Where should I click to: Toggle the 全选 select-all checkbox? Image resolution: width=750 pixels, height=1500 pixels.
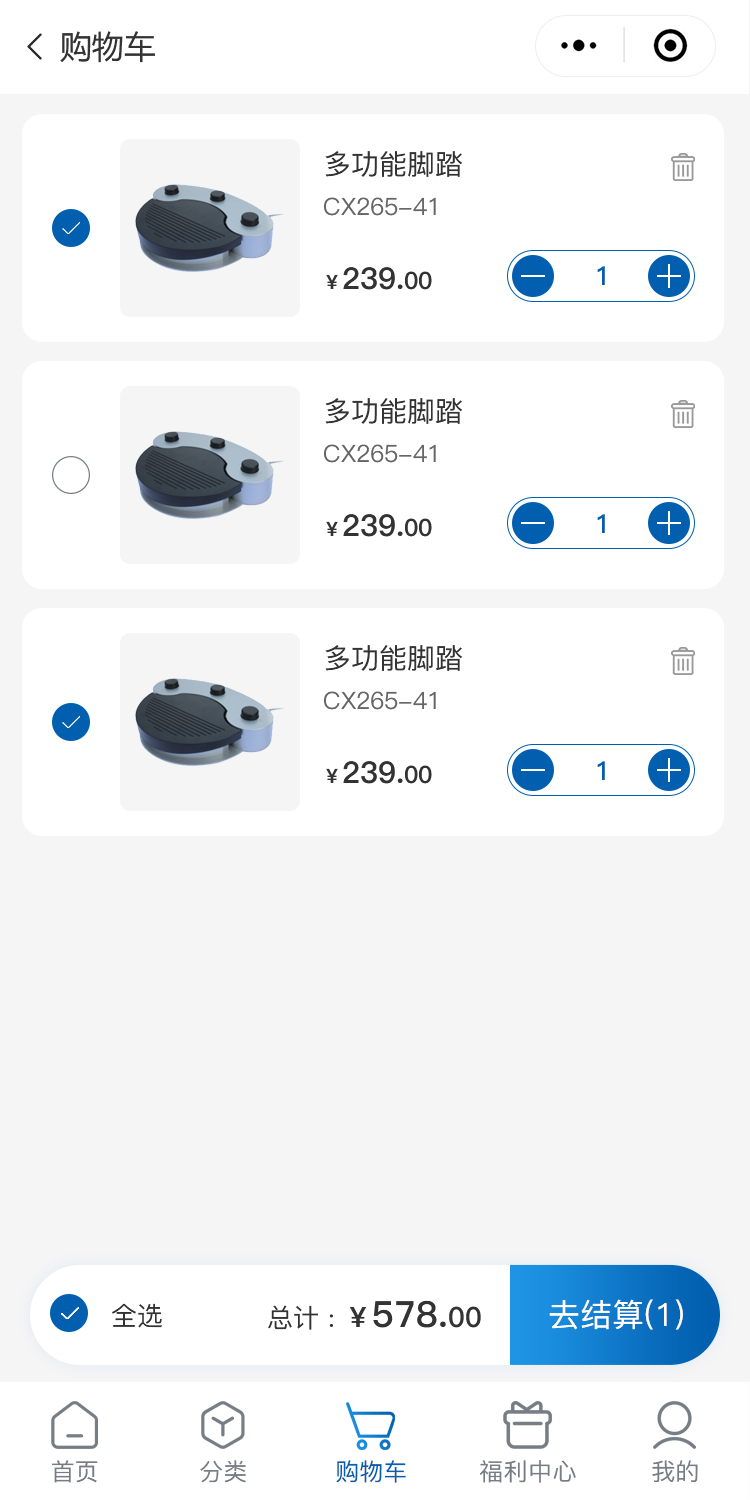[x=69, y=1314]
